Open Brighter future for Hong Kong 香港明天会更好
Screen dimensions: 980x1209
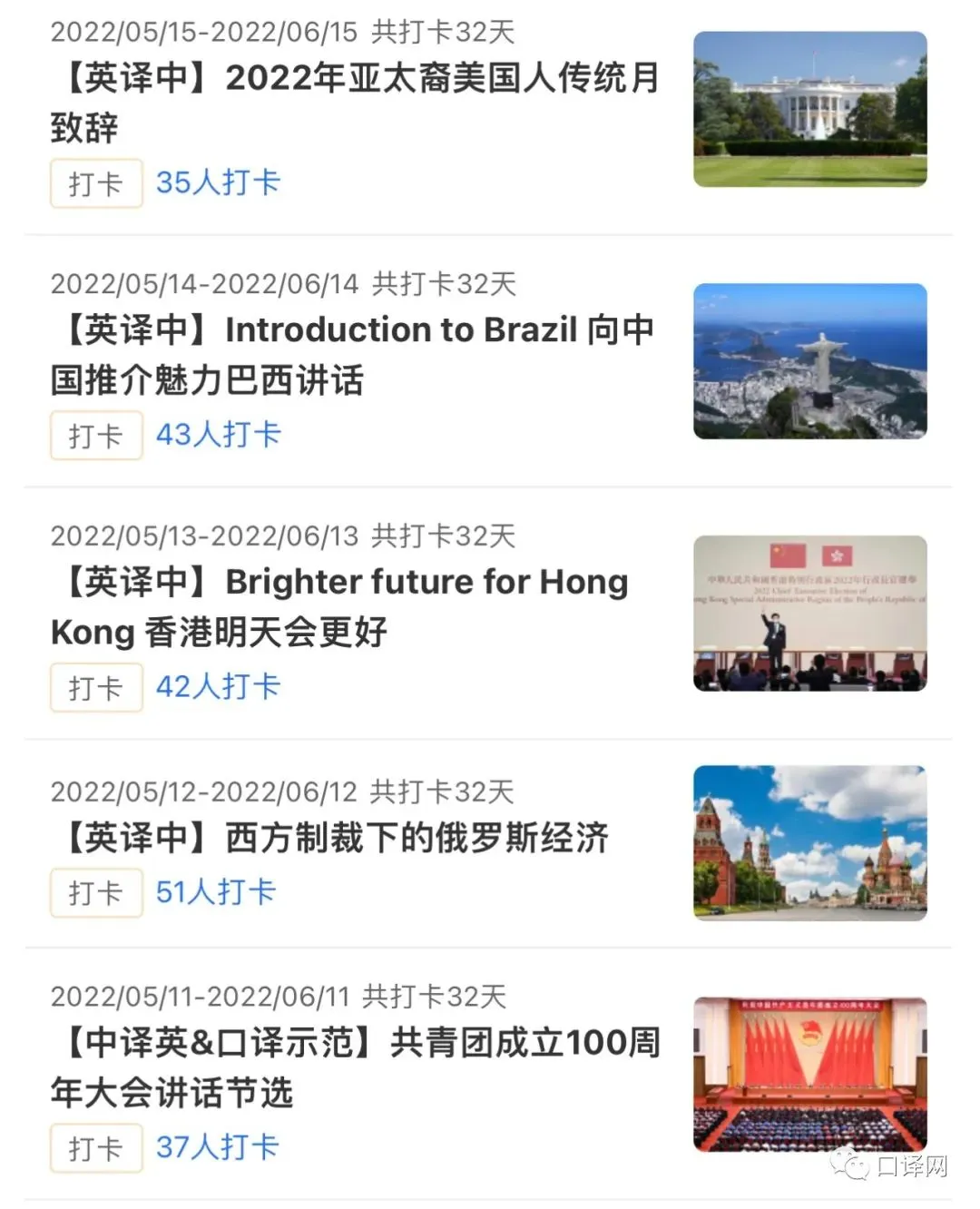(x=339, y=606)
